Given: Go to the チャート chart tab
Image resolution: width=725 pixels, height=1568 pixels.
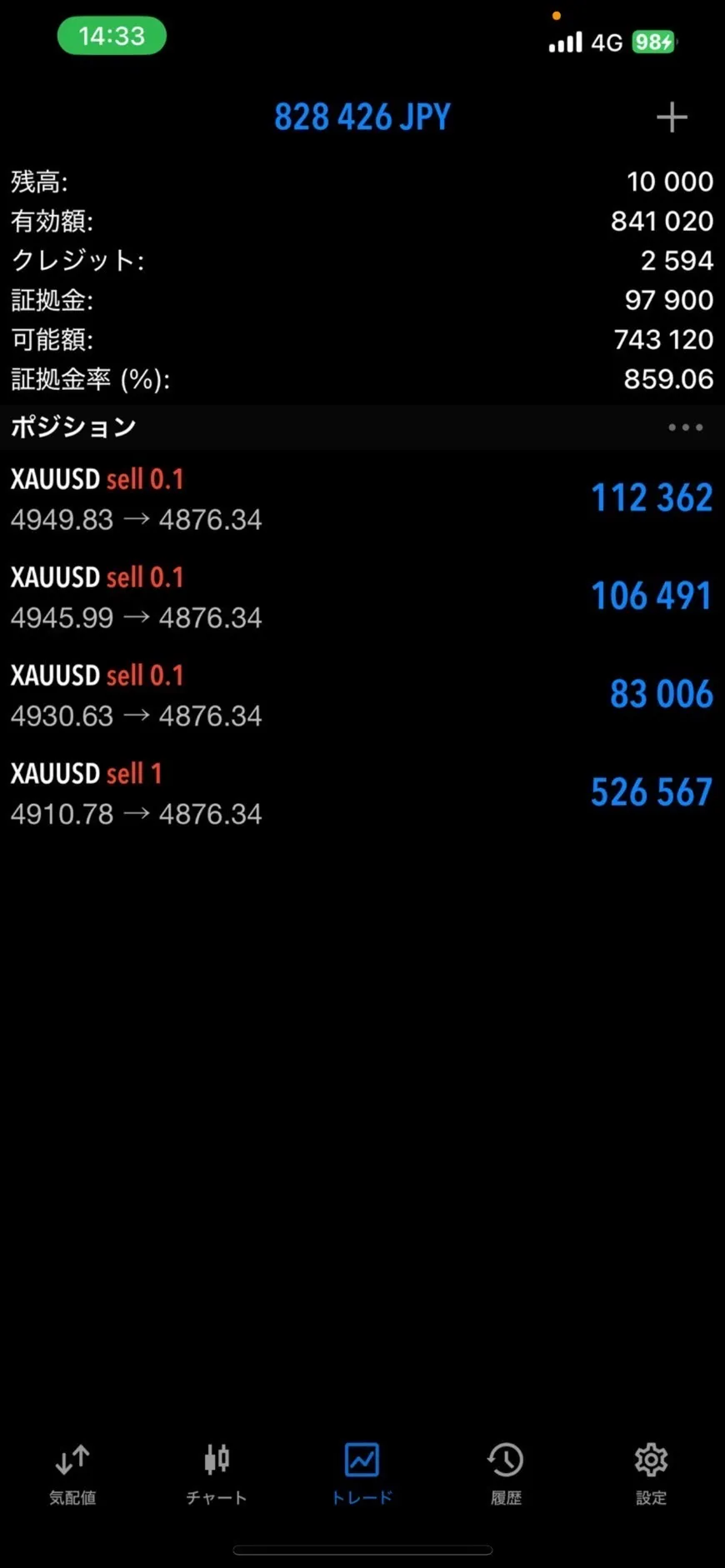Looking at the screenshot, I should point(217,1474).
